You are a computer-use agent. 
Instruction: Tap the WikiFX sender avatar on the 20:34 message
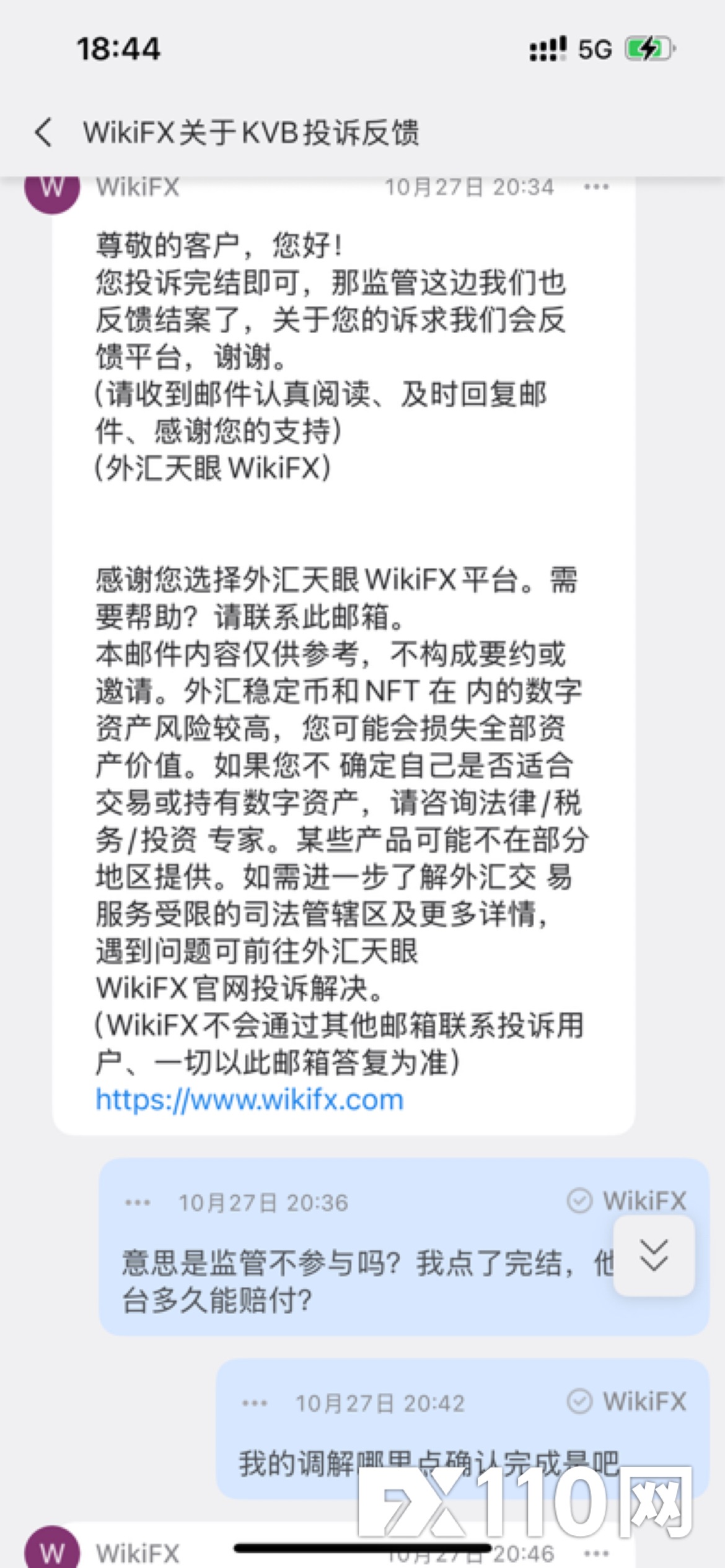[52, 191]
